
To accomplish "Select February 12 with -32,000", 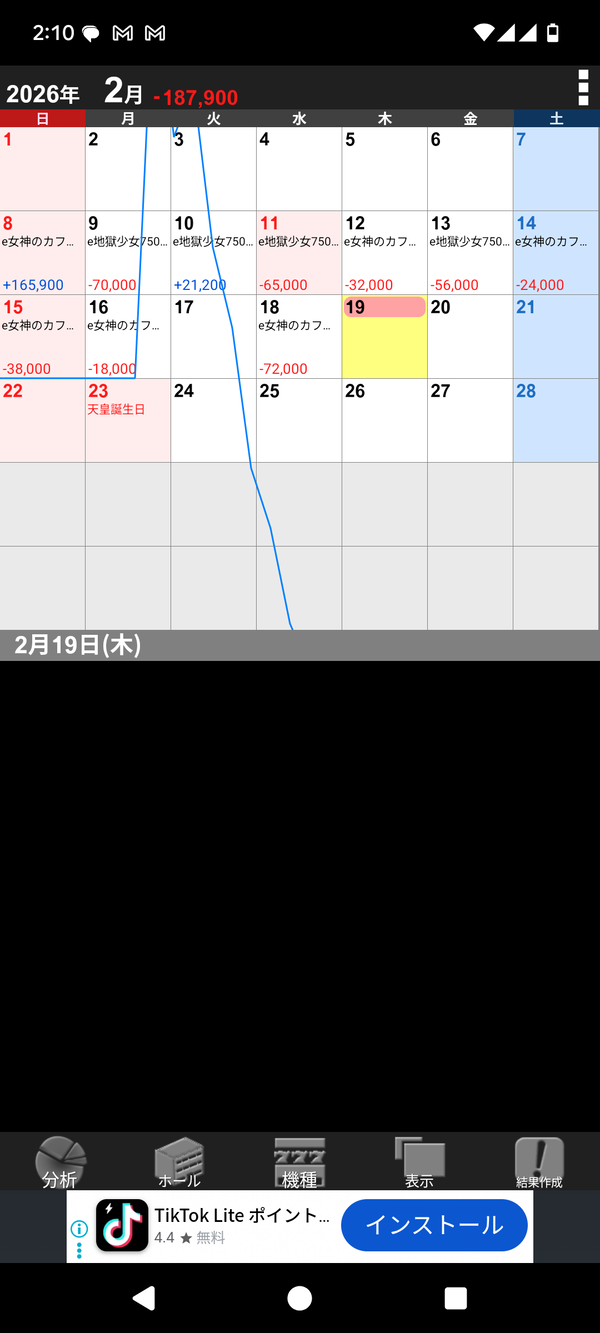I will pos(384,252).
